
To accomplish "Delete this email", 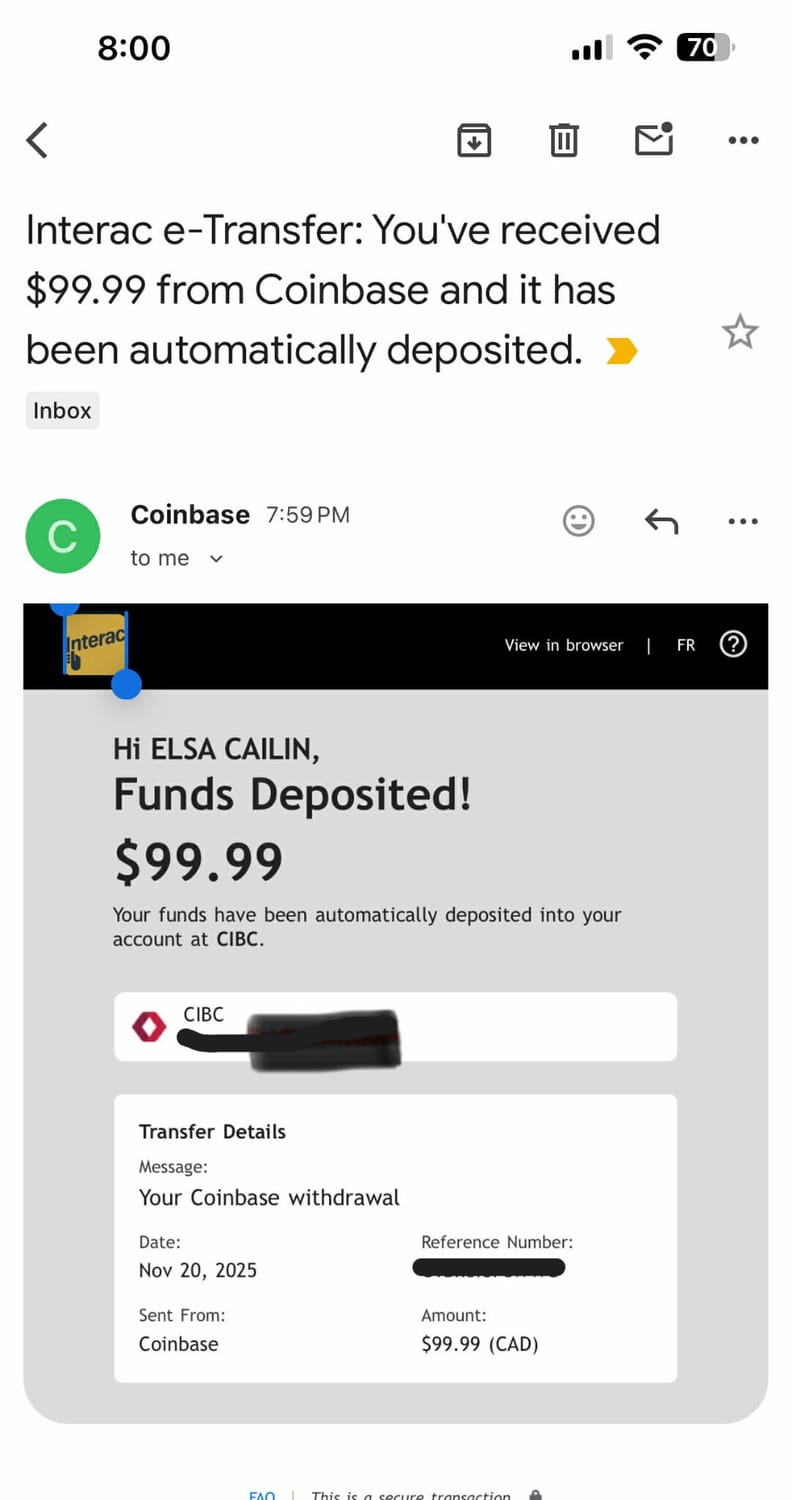I will pyautogui.click(x=564, y=140).
